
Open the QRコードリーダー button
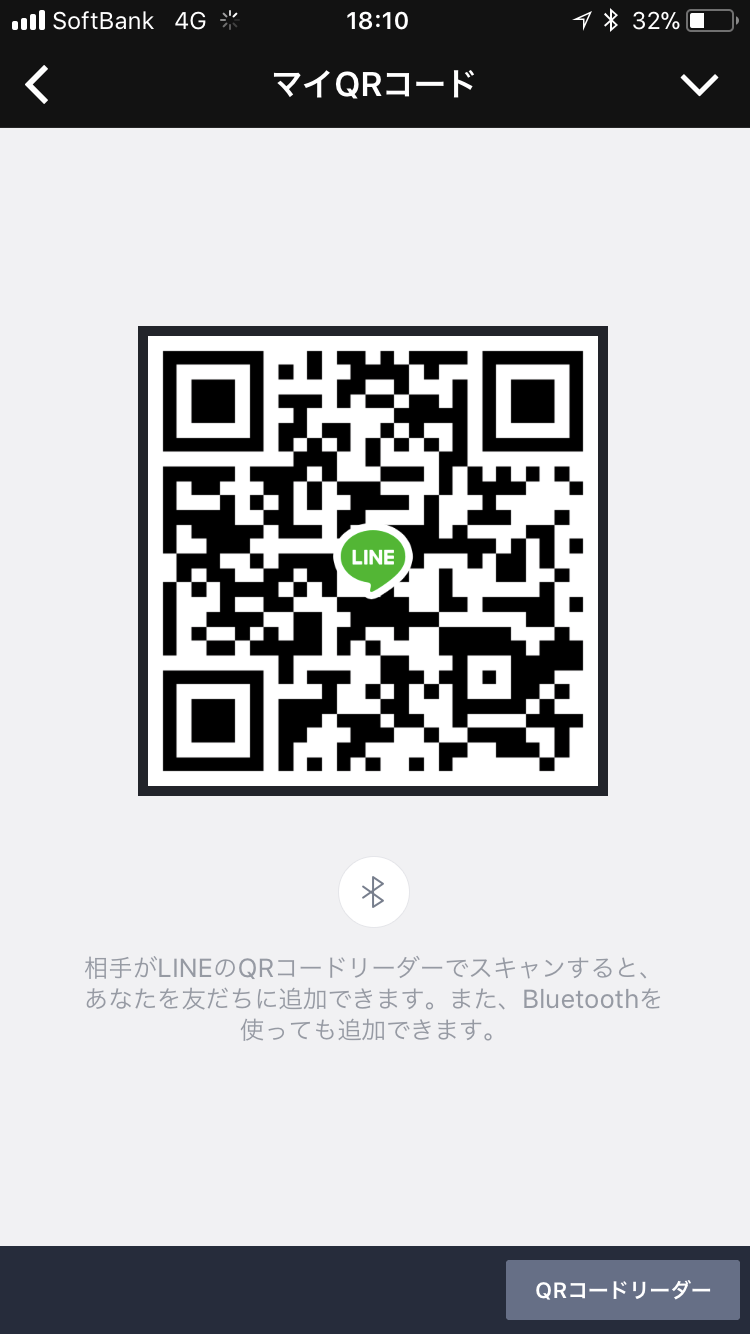coord(622,1290)
